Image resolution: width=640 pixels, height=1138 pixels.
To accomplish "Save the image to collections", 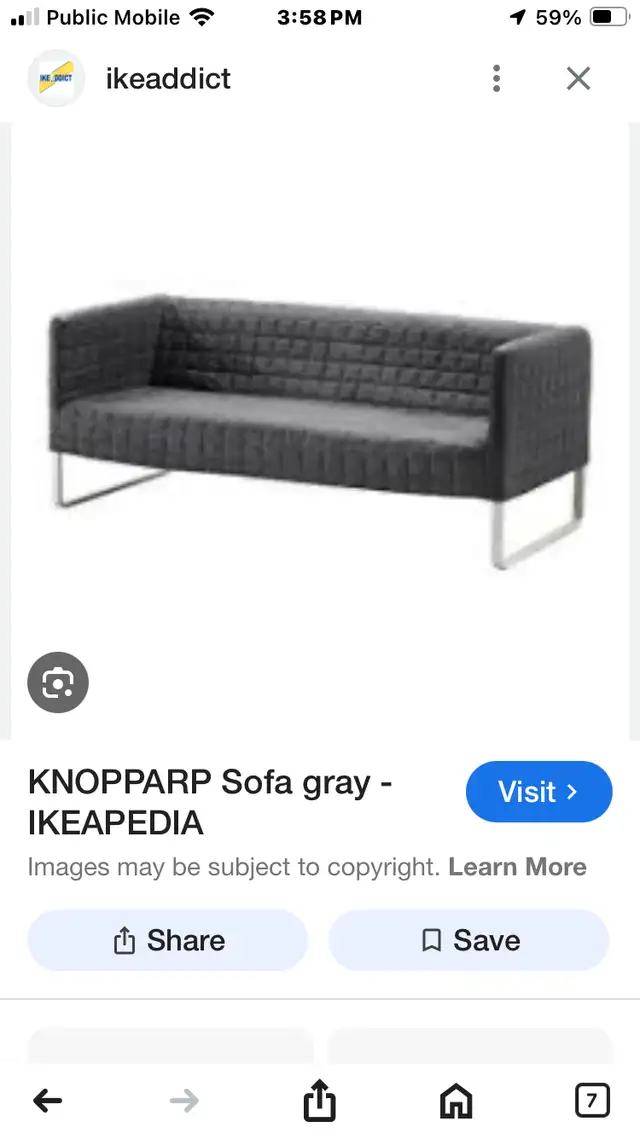I will (469, 941).
